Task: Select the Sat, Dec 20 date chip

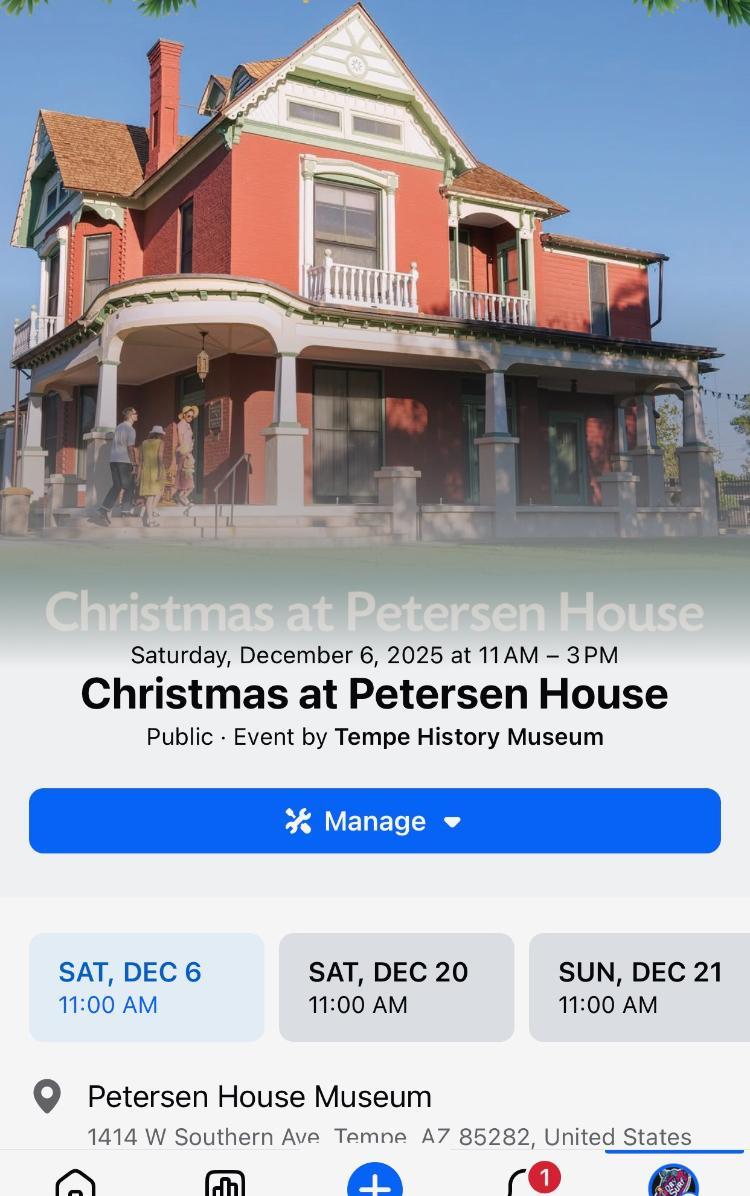Action: [396, 987]
